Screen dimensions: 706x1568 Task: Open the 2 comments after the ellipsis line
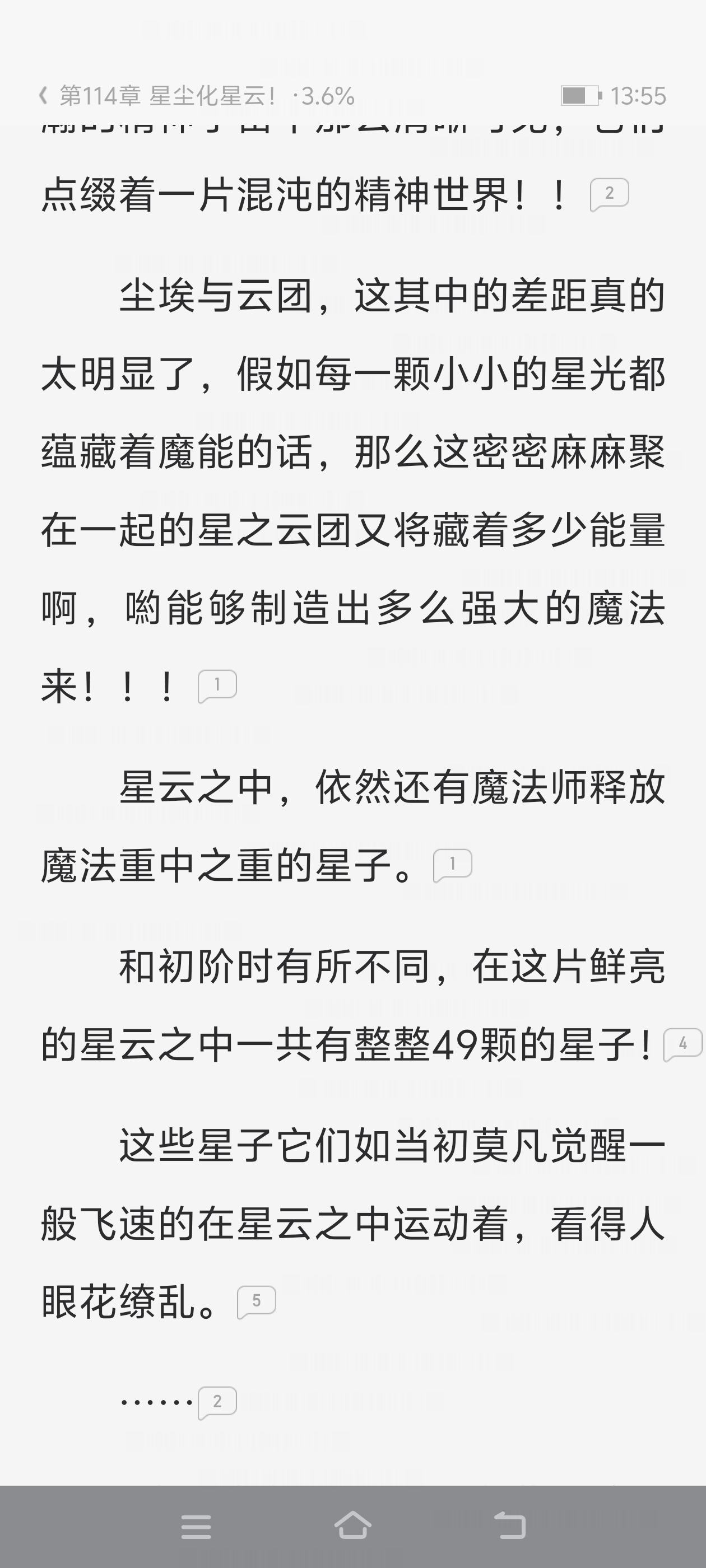click(217, 1402)
